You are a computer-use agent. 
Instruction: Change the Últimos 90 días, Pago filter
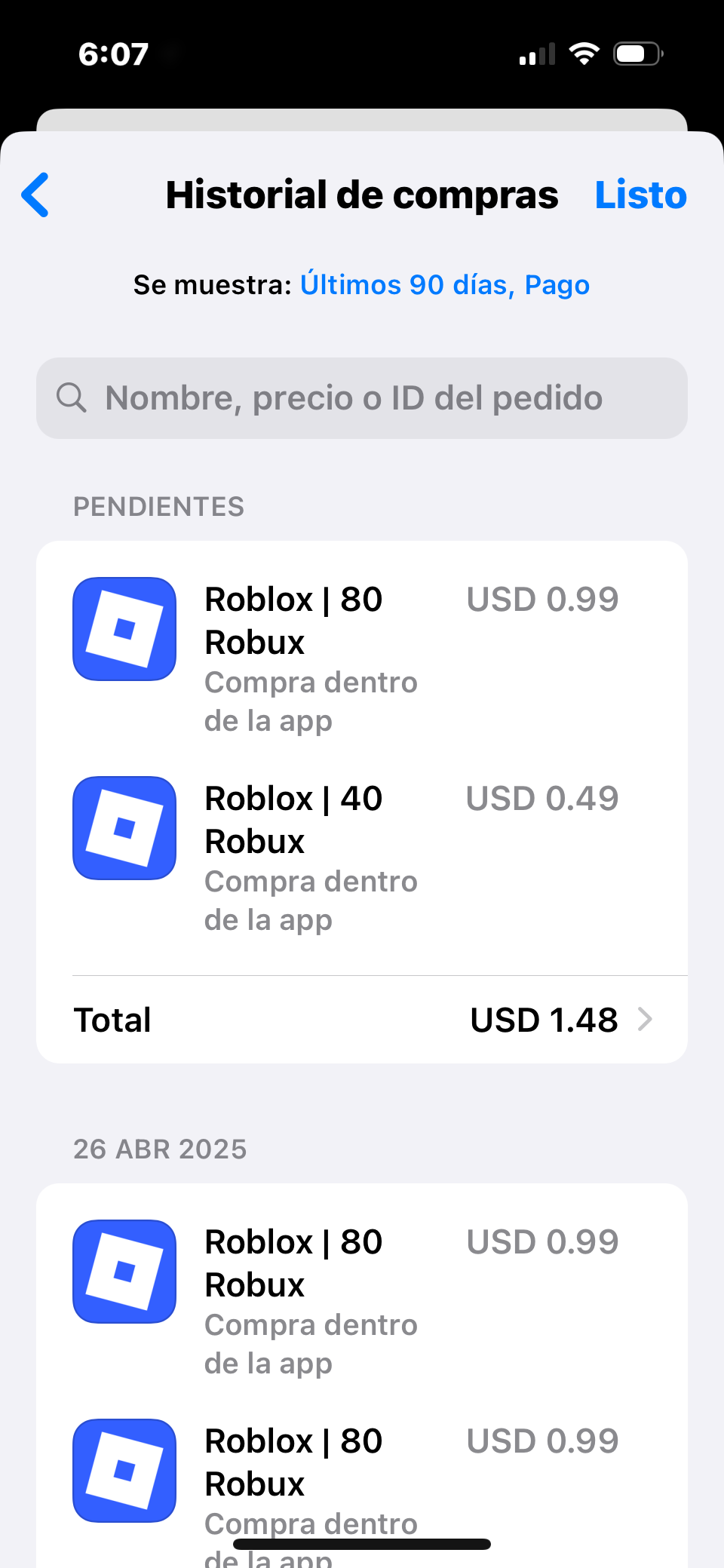[x=444, y=285]
